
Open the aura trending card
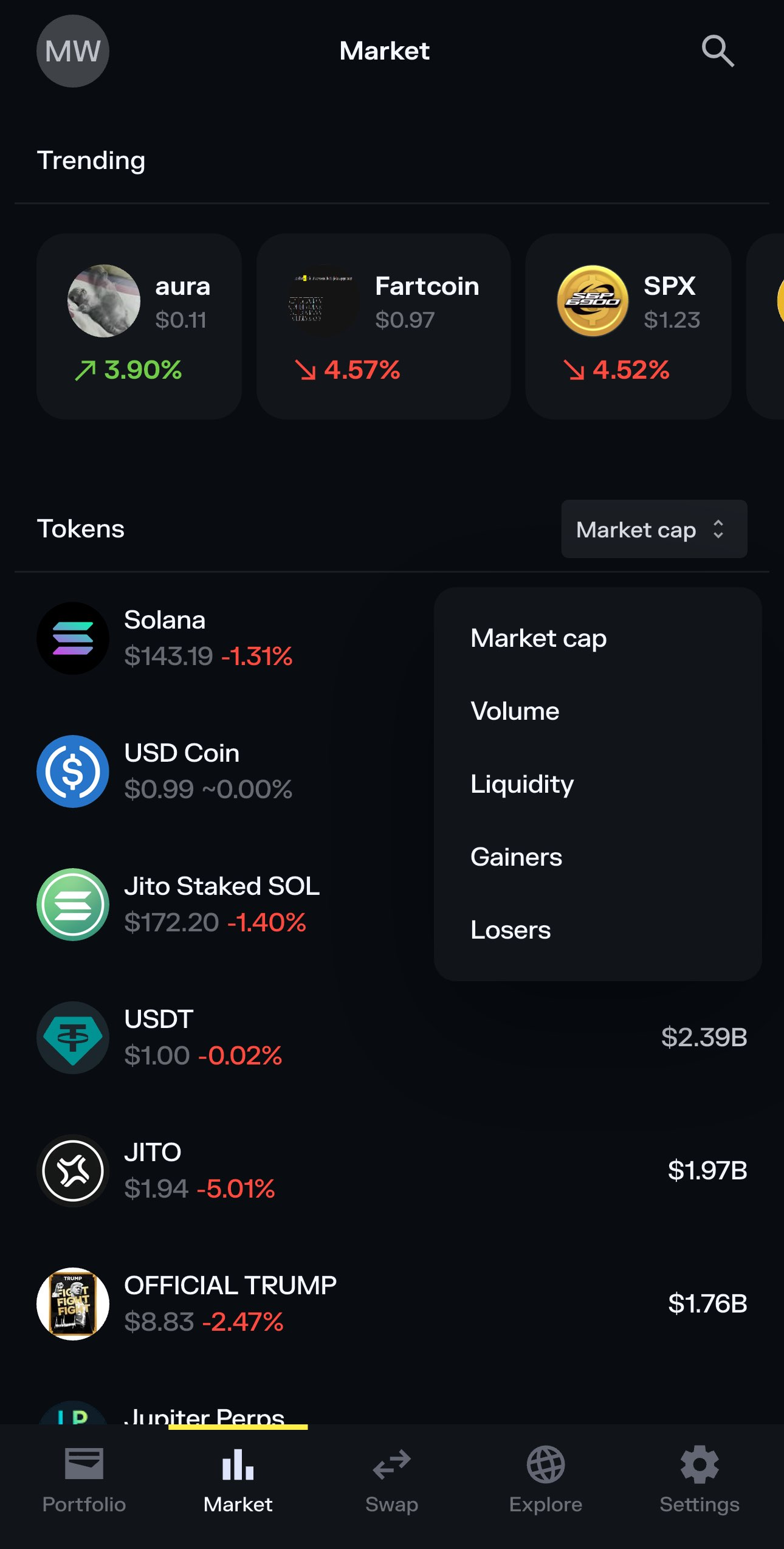pos(139,326)
